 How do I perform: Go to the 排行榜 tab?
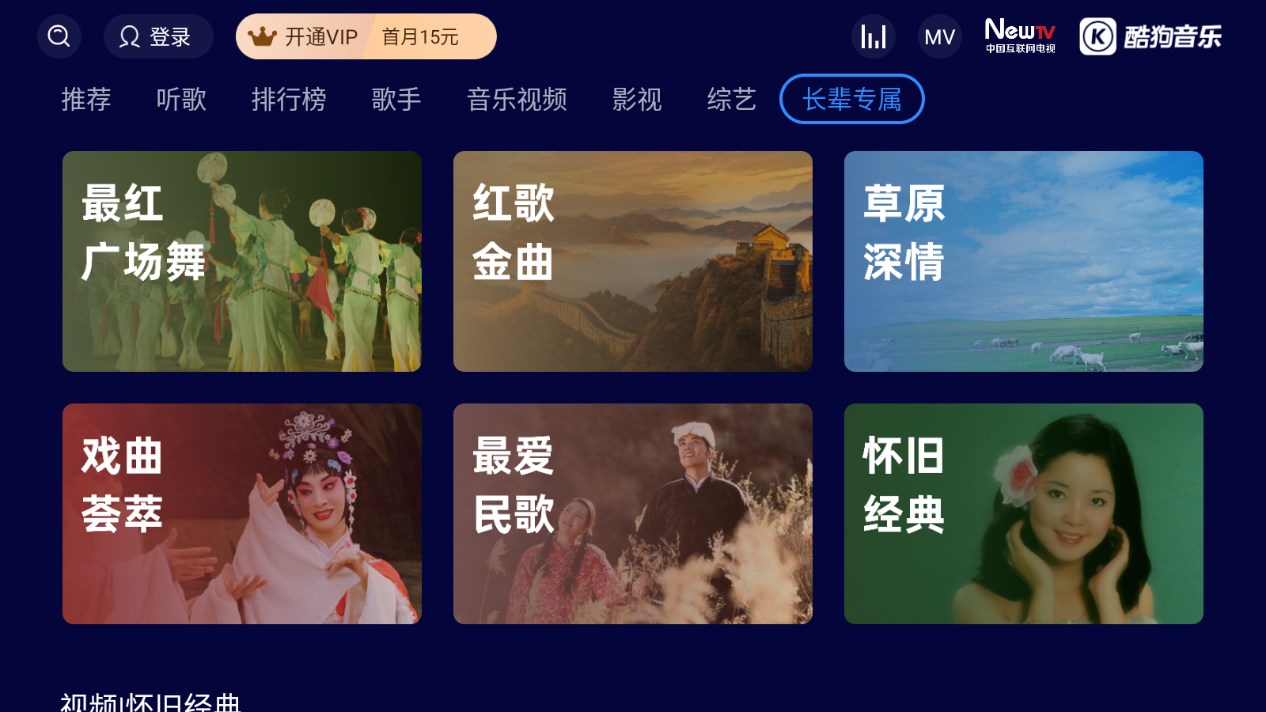coord(288,99)
